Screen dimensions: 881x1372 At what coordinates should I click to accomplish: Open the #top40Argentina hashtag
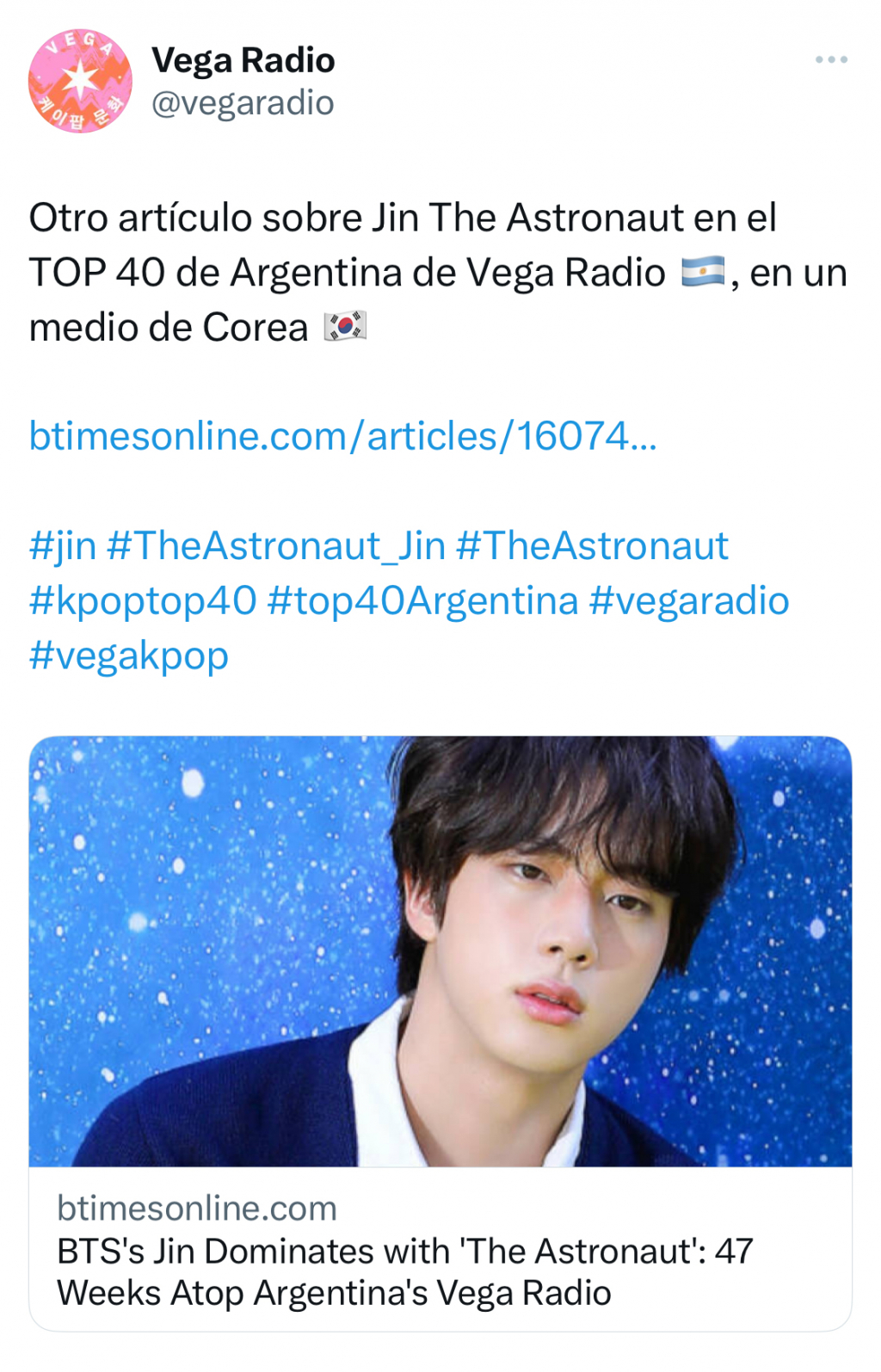[422, 600]
